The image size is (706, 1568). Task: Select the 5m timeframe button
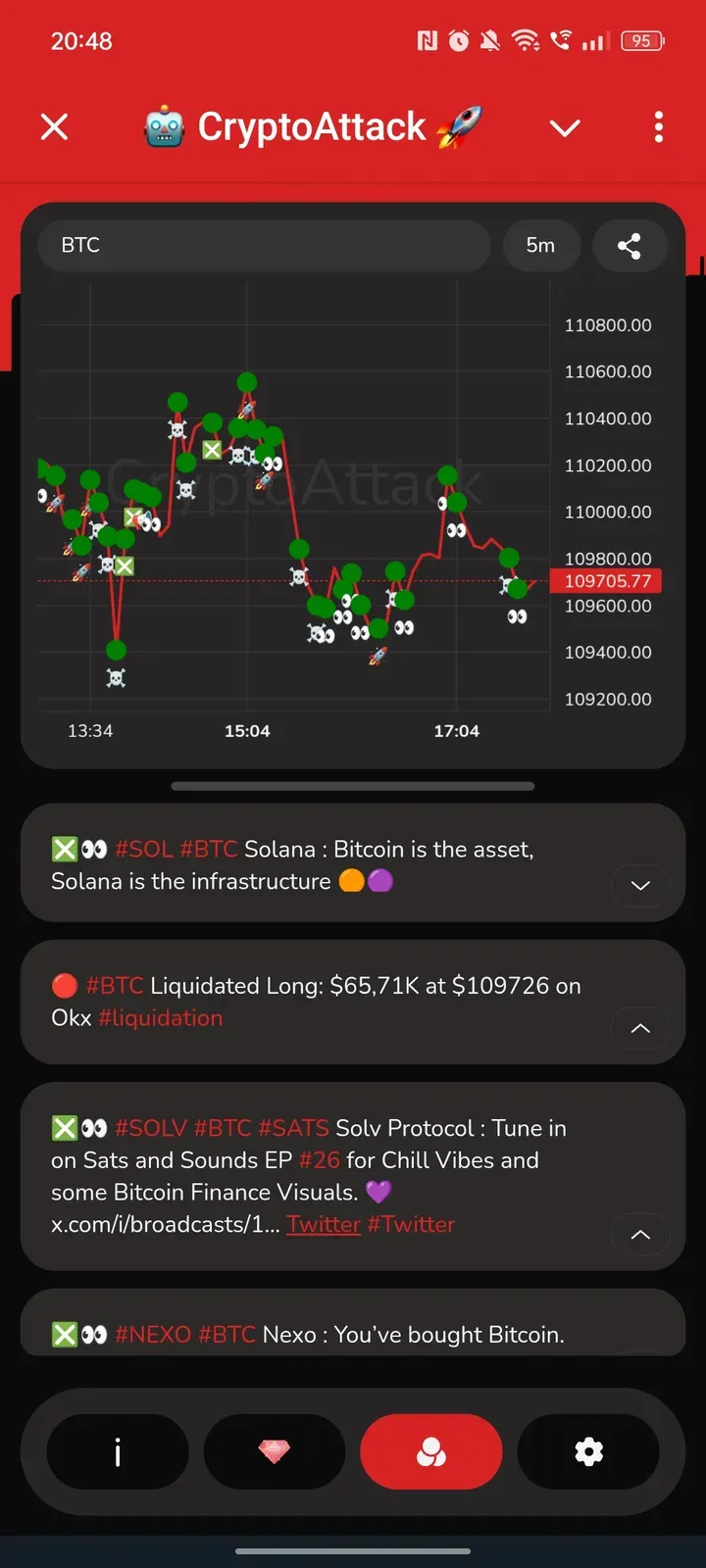click(541, 246)
